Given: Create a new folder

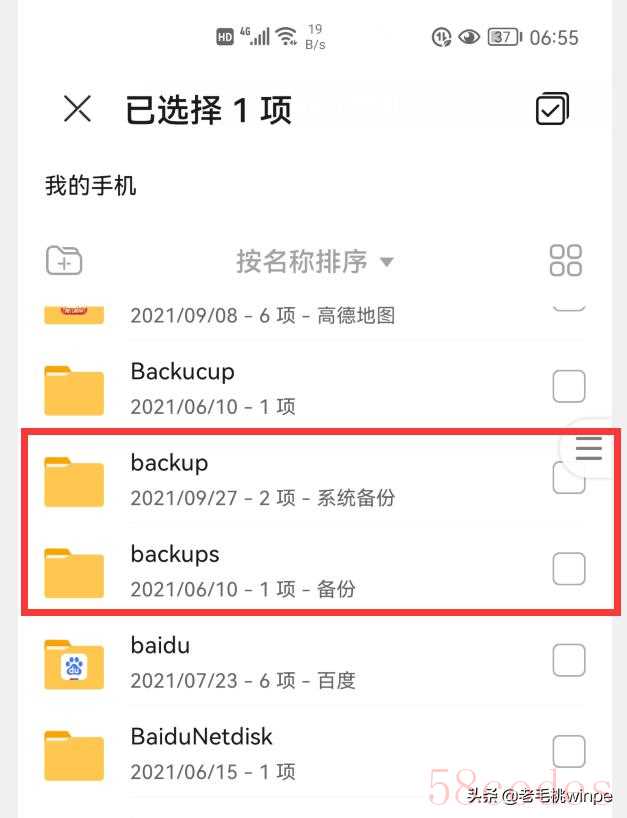Looking at the screenshot, I should (64, 260).
